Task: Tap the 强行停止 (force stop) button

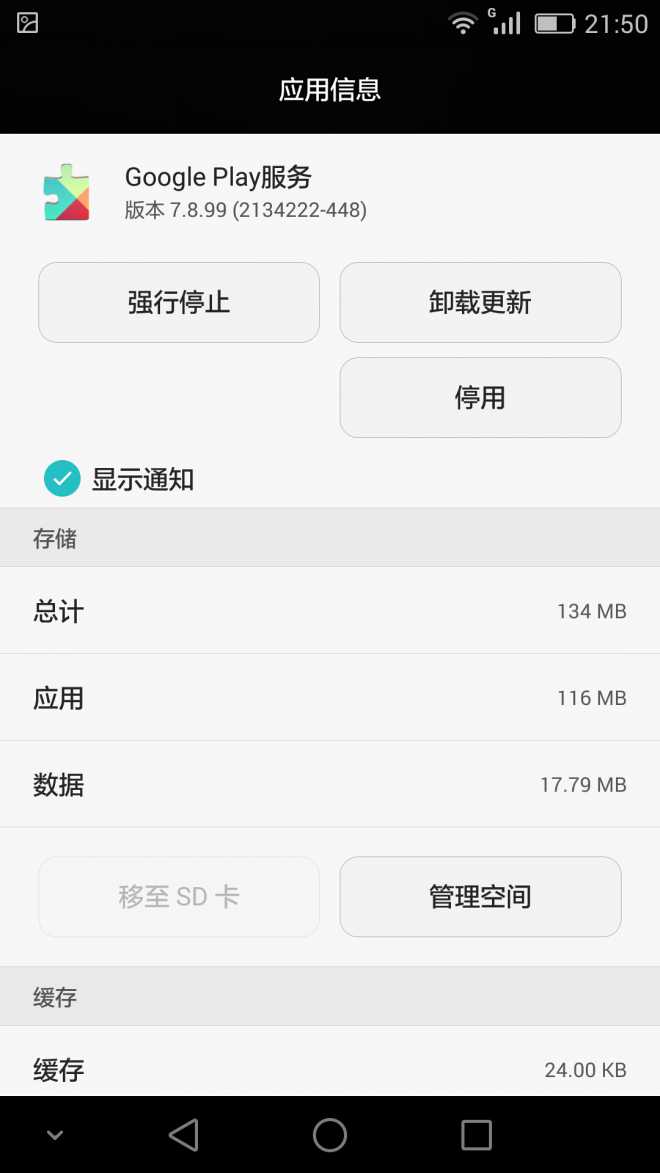Action: click(179, 303)
